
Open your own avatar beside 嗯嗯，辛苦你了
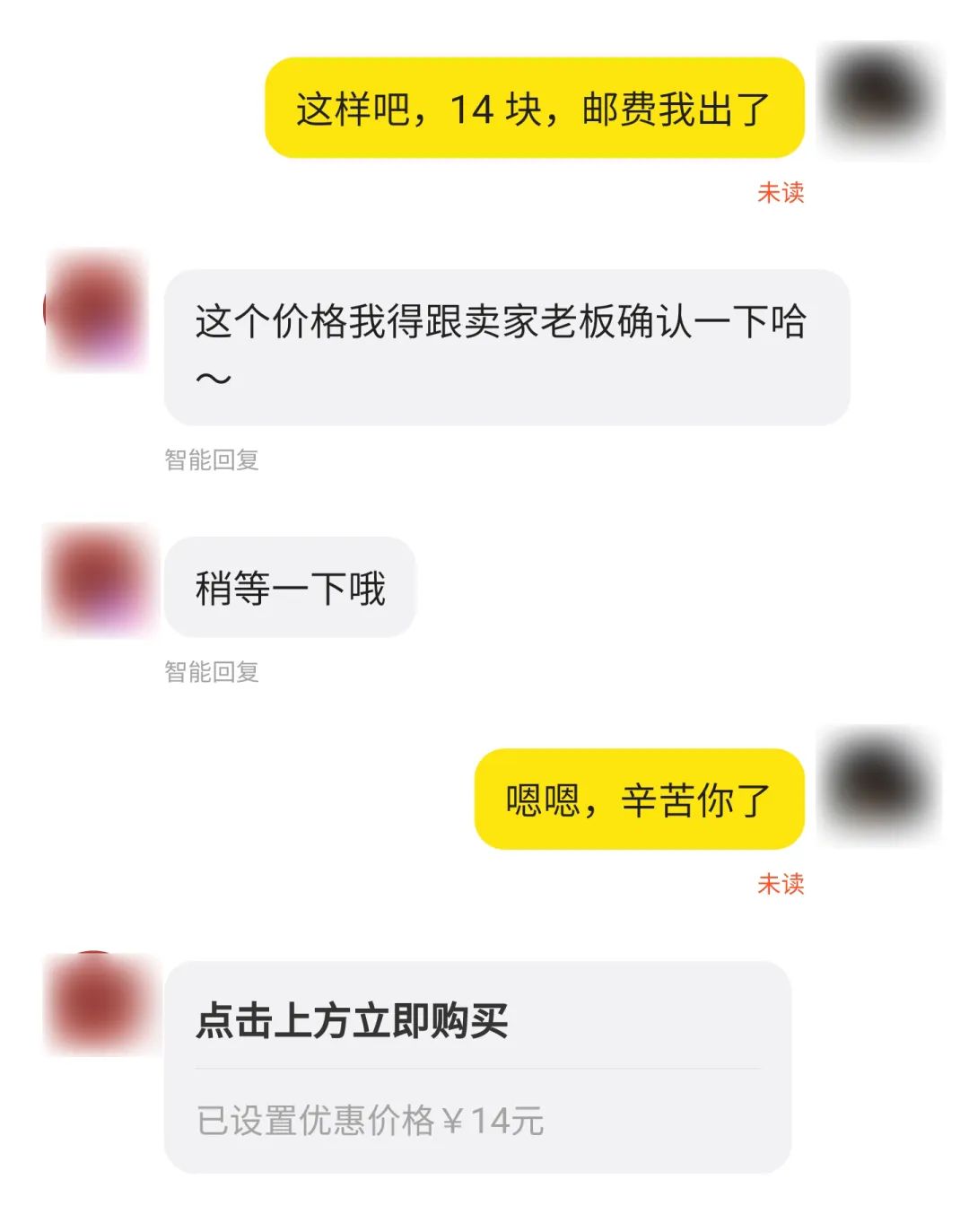tap(881, 786)
